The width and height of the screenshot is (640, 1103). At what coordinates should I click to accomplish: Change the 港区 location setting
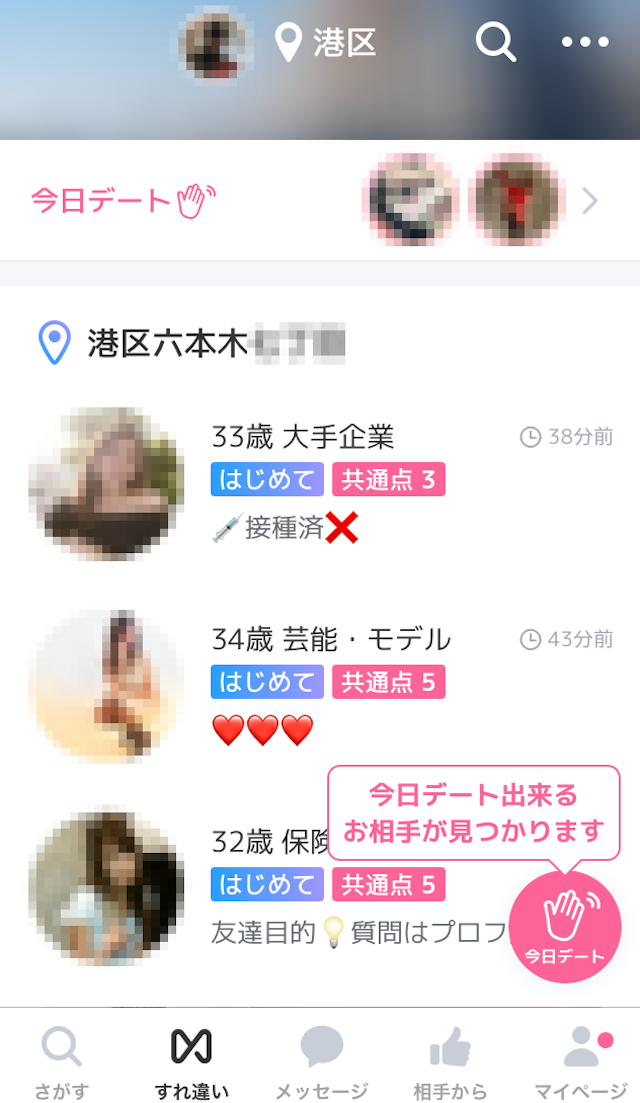pos(327,43)
